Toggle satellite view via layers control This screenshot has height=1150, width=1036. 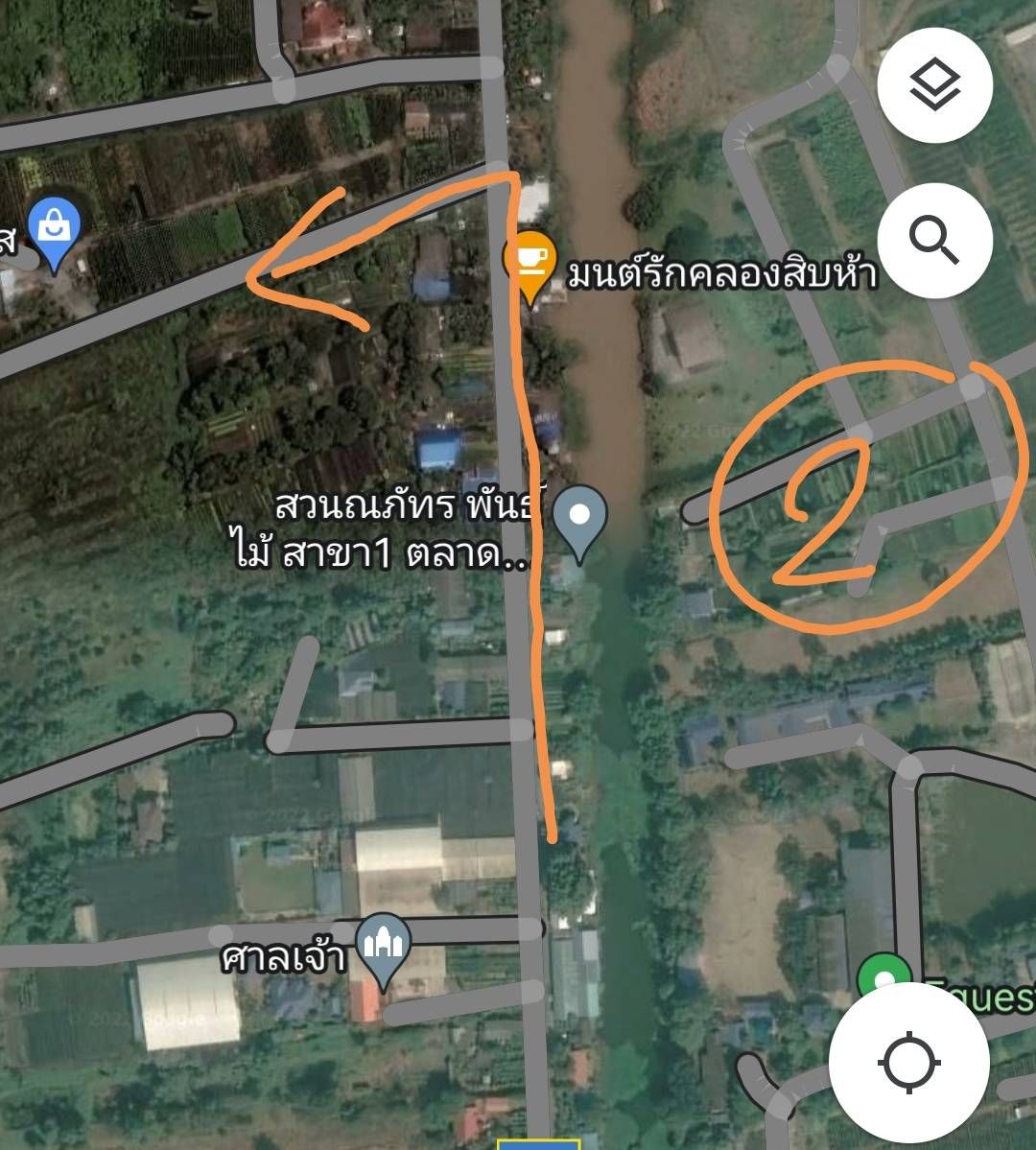click(x=937, y=84)
